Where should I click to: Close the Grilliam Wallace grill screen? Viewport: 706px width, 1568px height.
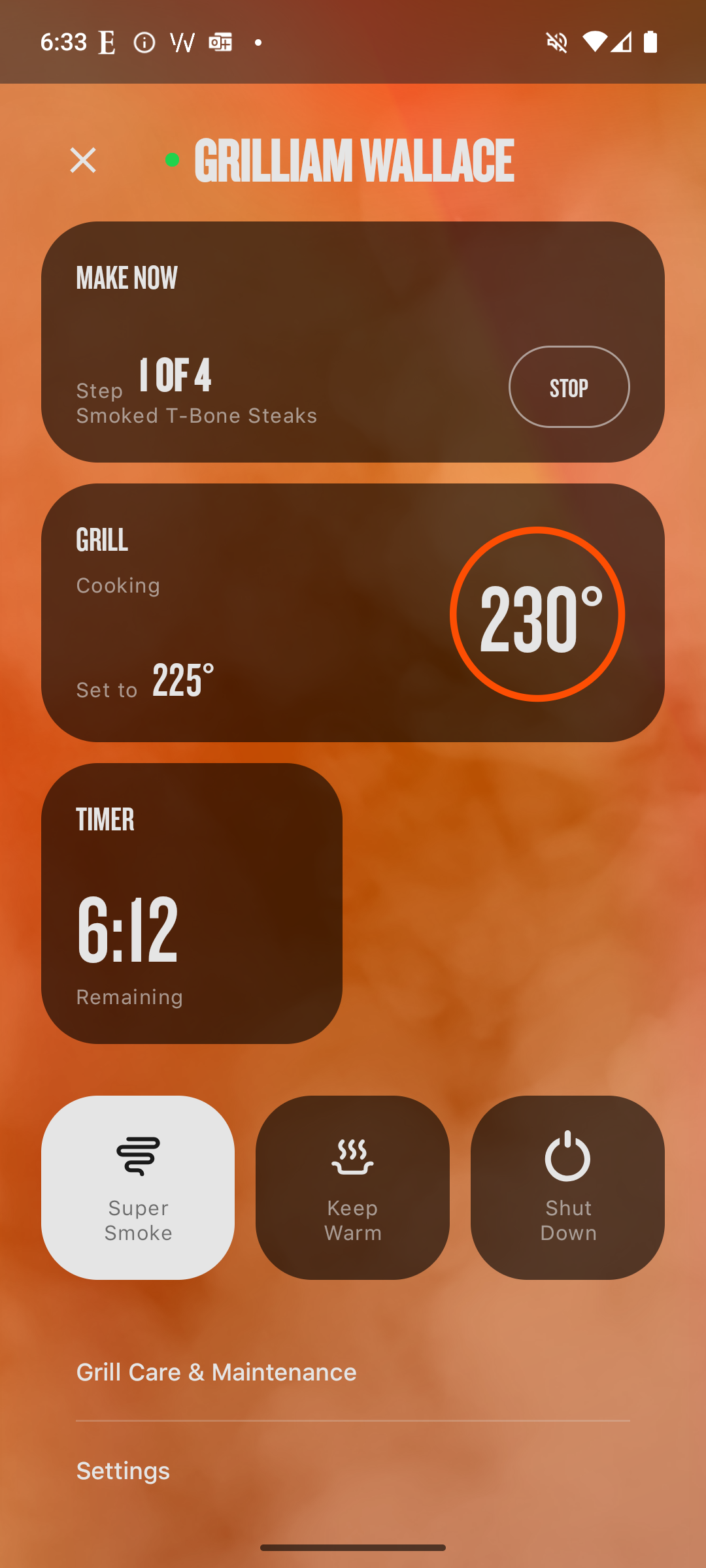[x=83, y=160]
